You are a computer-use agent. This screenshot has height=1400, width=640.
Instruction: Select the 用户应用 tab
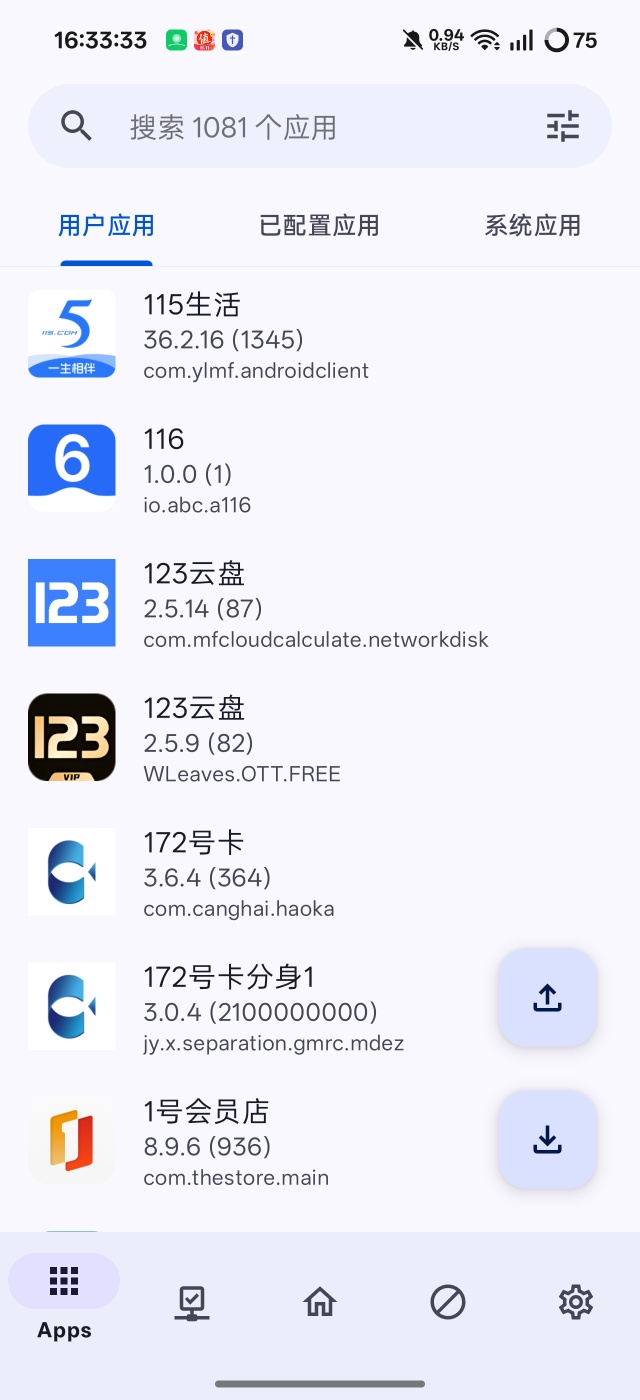106,226
